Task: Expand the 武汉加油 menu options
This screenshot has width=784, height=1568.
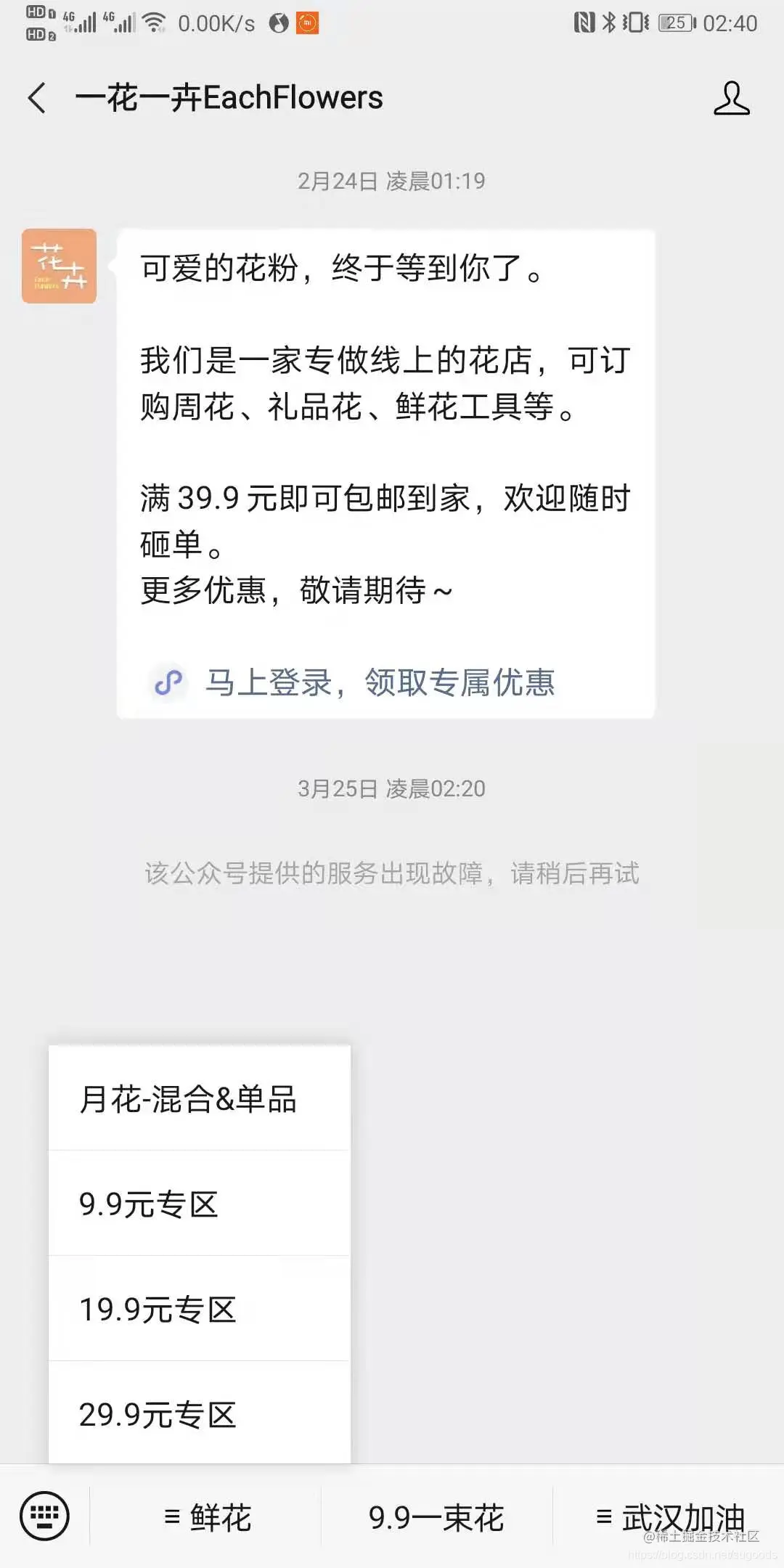Action: pyautogui.click(x=675, y=1517)
